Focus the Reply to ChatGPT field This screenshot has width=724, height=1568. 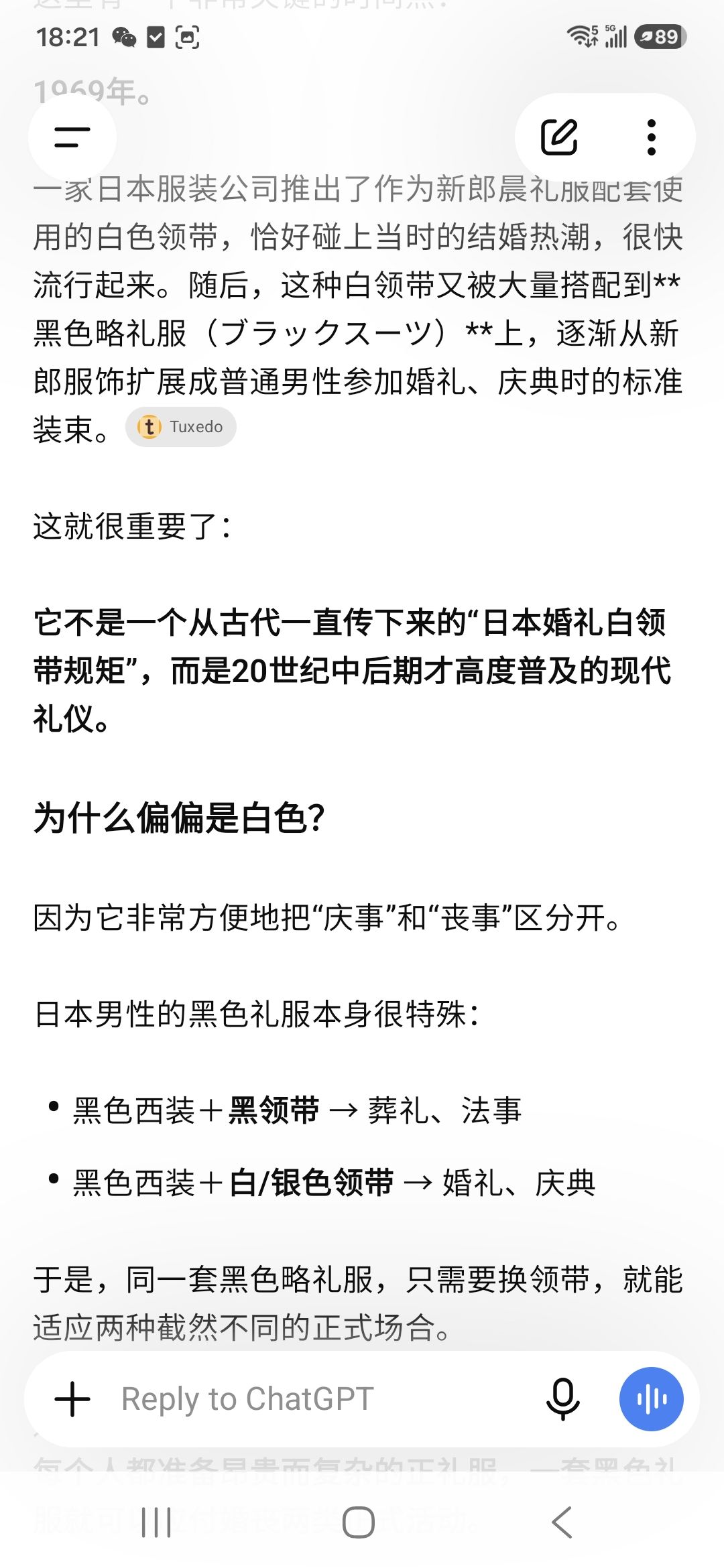322,1399
